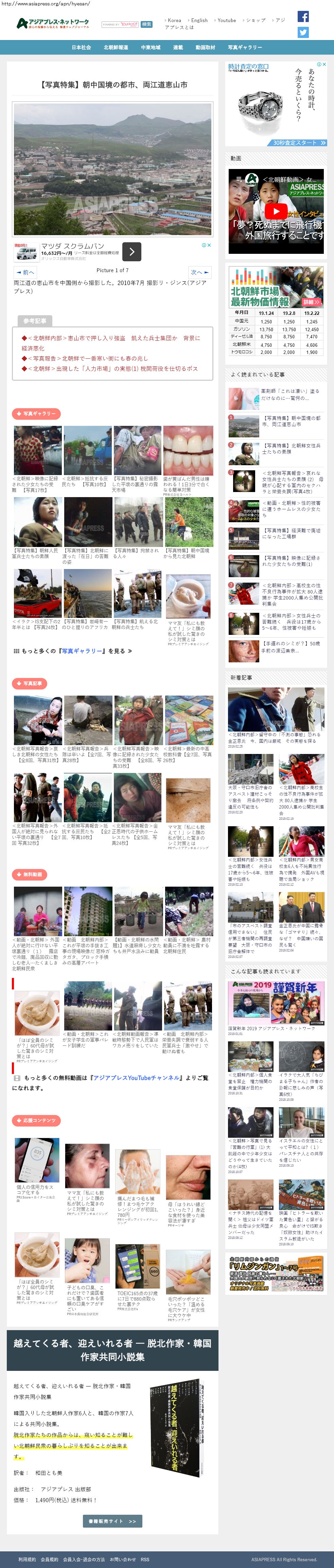Close the watch appraisal advertisement
The image size is (334, 1568).
pos(324,64)
